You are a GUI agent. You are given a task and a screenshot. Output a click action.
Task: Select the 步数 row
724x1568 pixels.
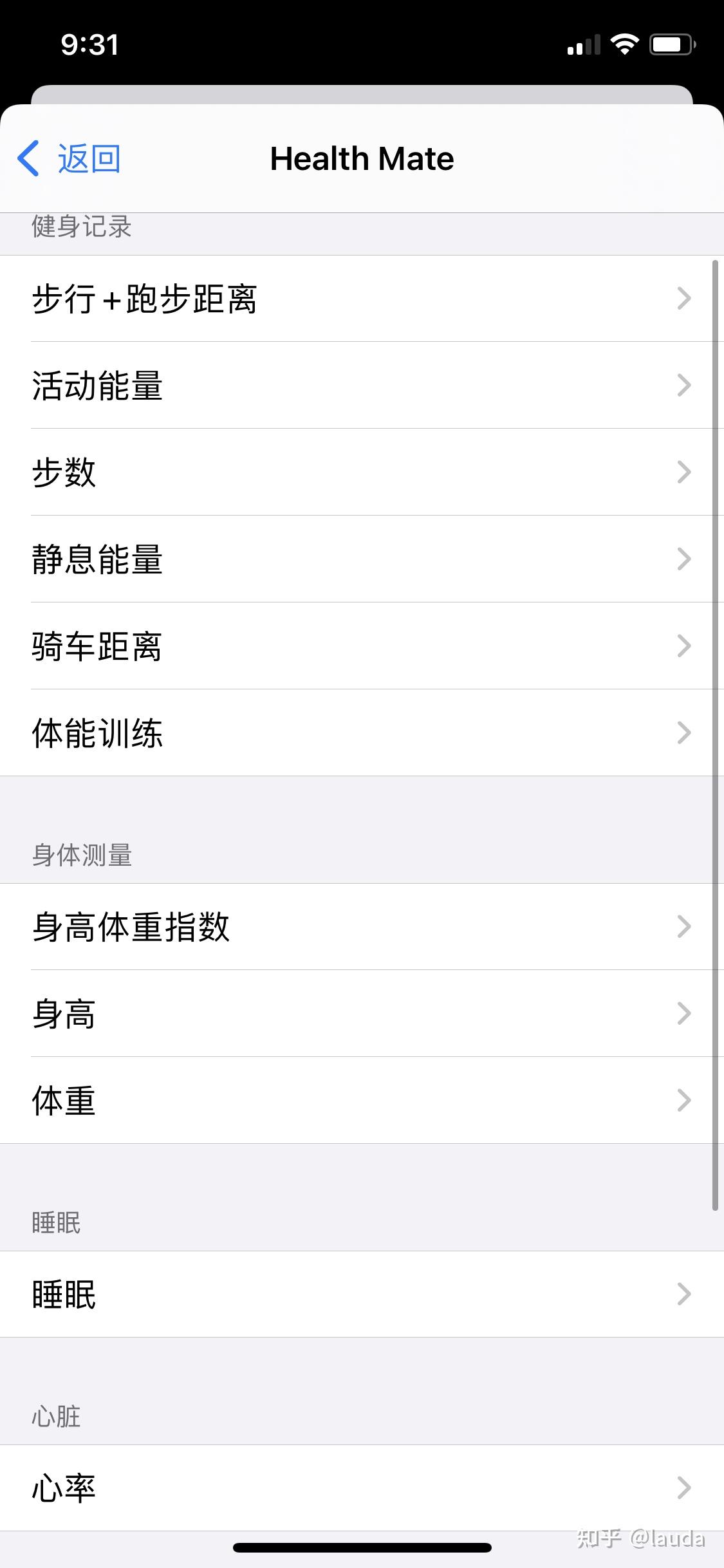click(x=360, y=472)
